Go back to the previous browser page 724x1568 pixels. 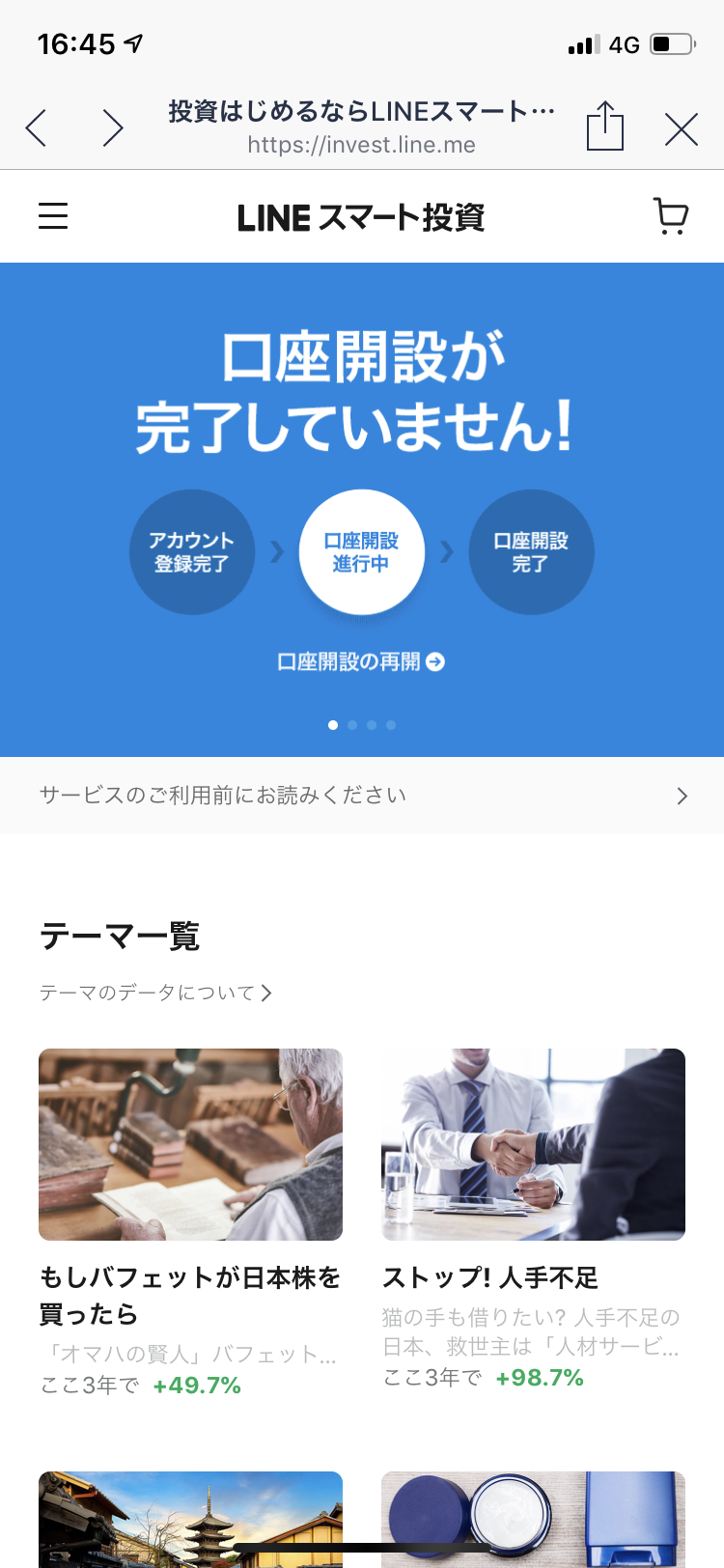[37, 127]
